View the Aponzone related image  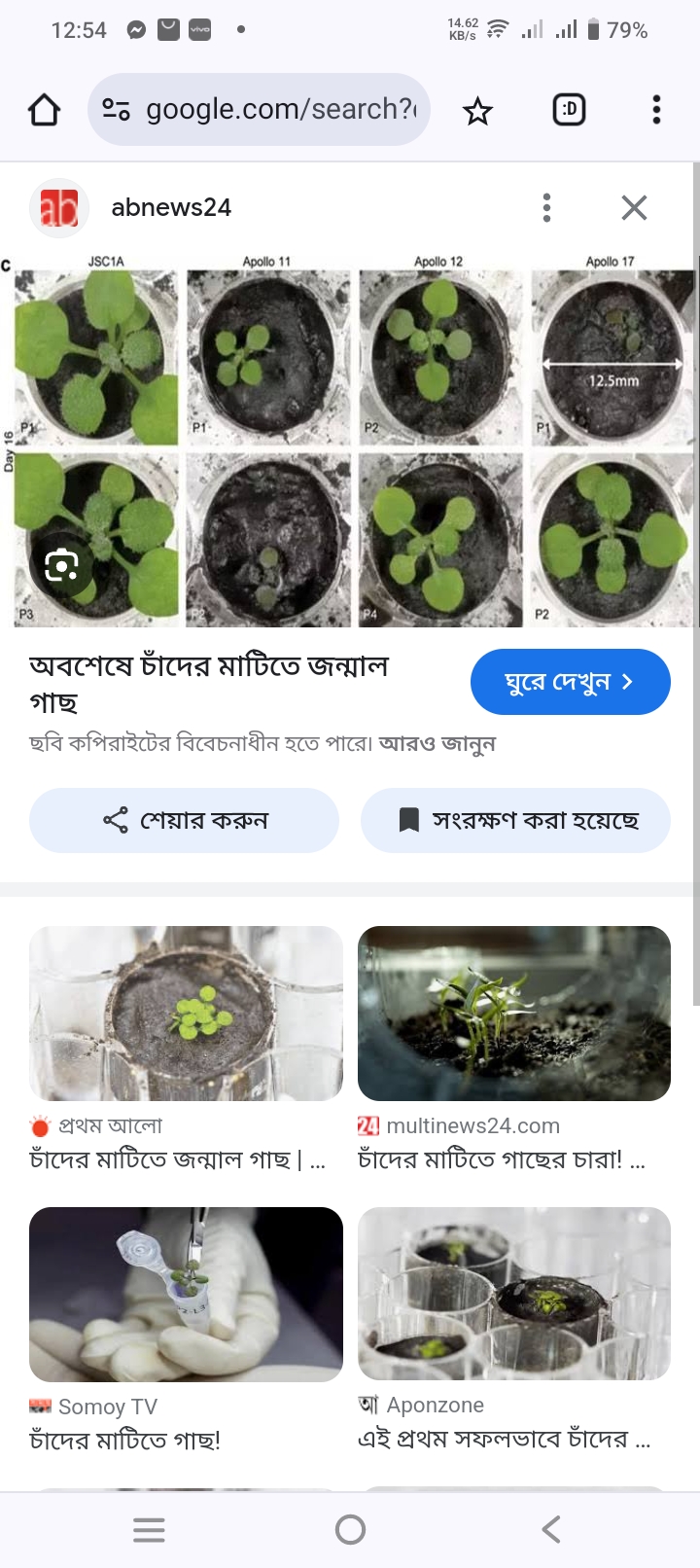pos(514,1294)
